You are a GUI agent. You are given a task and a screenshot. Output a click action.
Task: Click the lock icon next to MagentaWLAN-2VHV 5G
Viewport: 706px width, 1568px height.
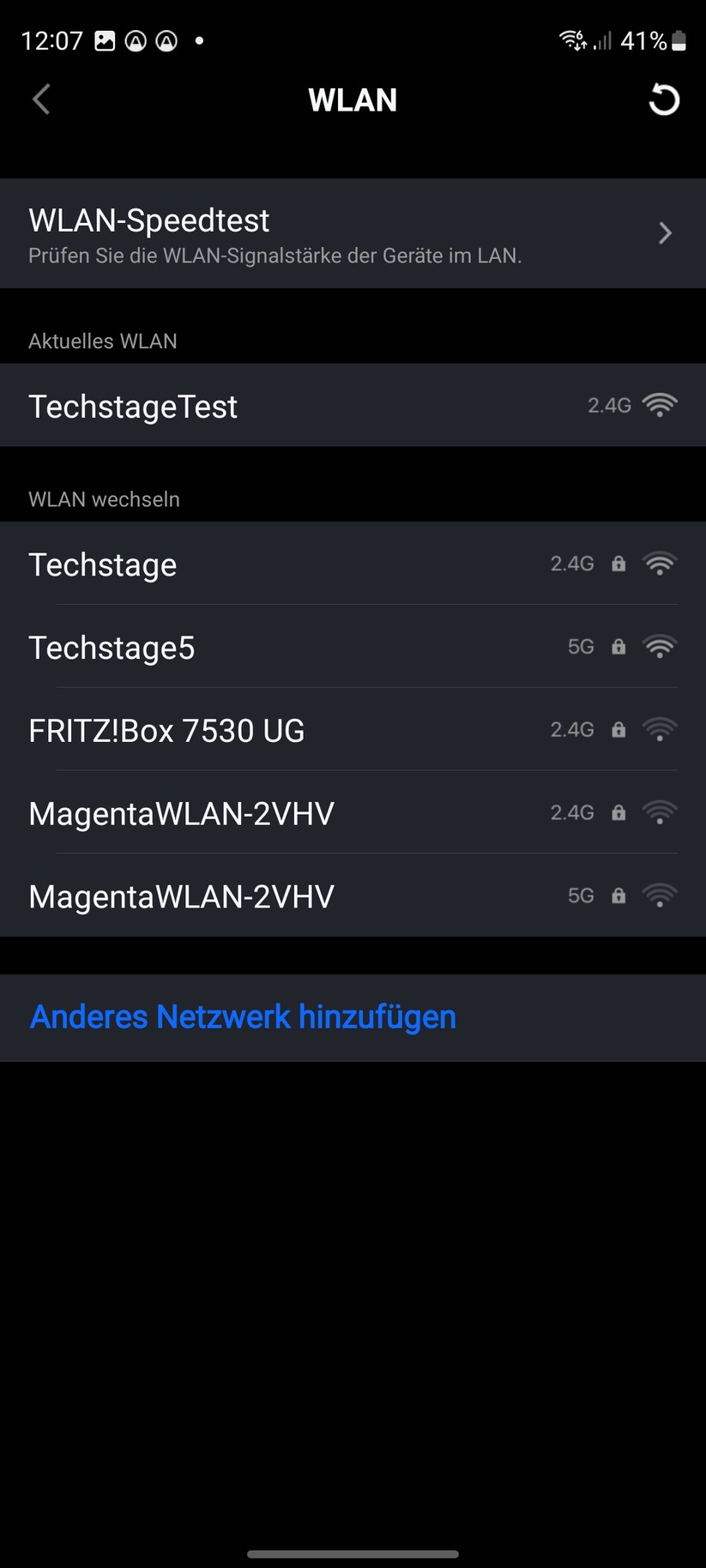click(x=618, y=896)
